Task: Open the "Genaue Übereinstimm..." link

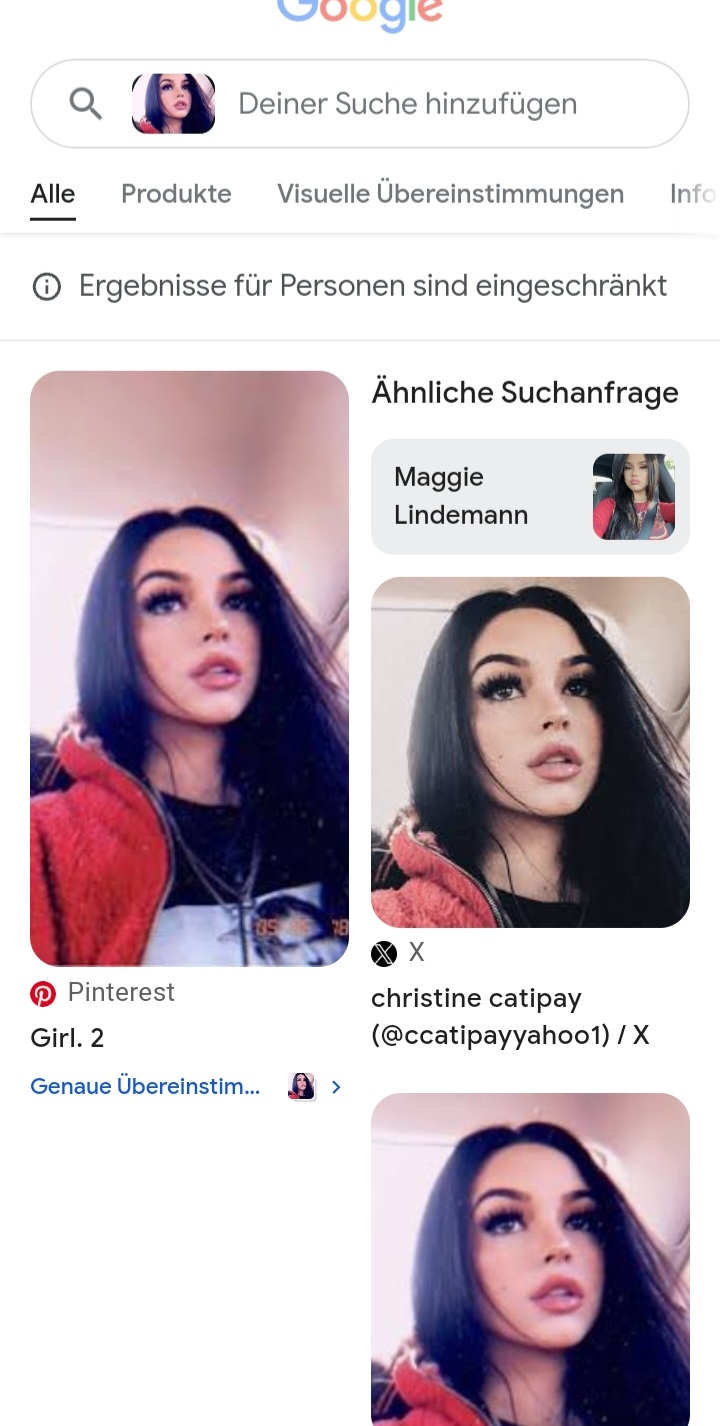Action: (x=146, y=1087)
